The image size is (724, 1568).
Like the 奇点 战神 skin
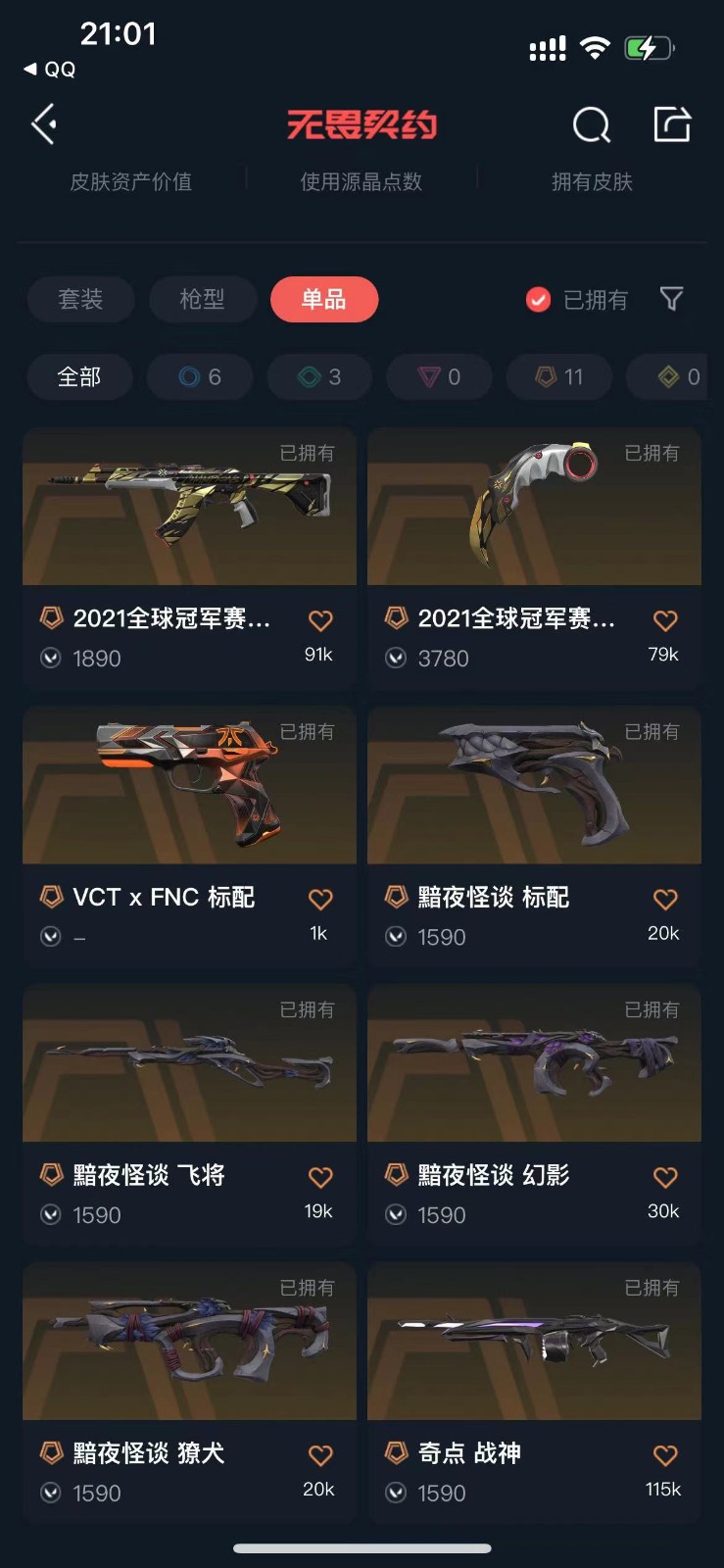(x=665, y=1455)
